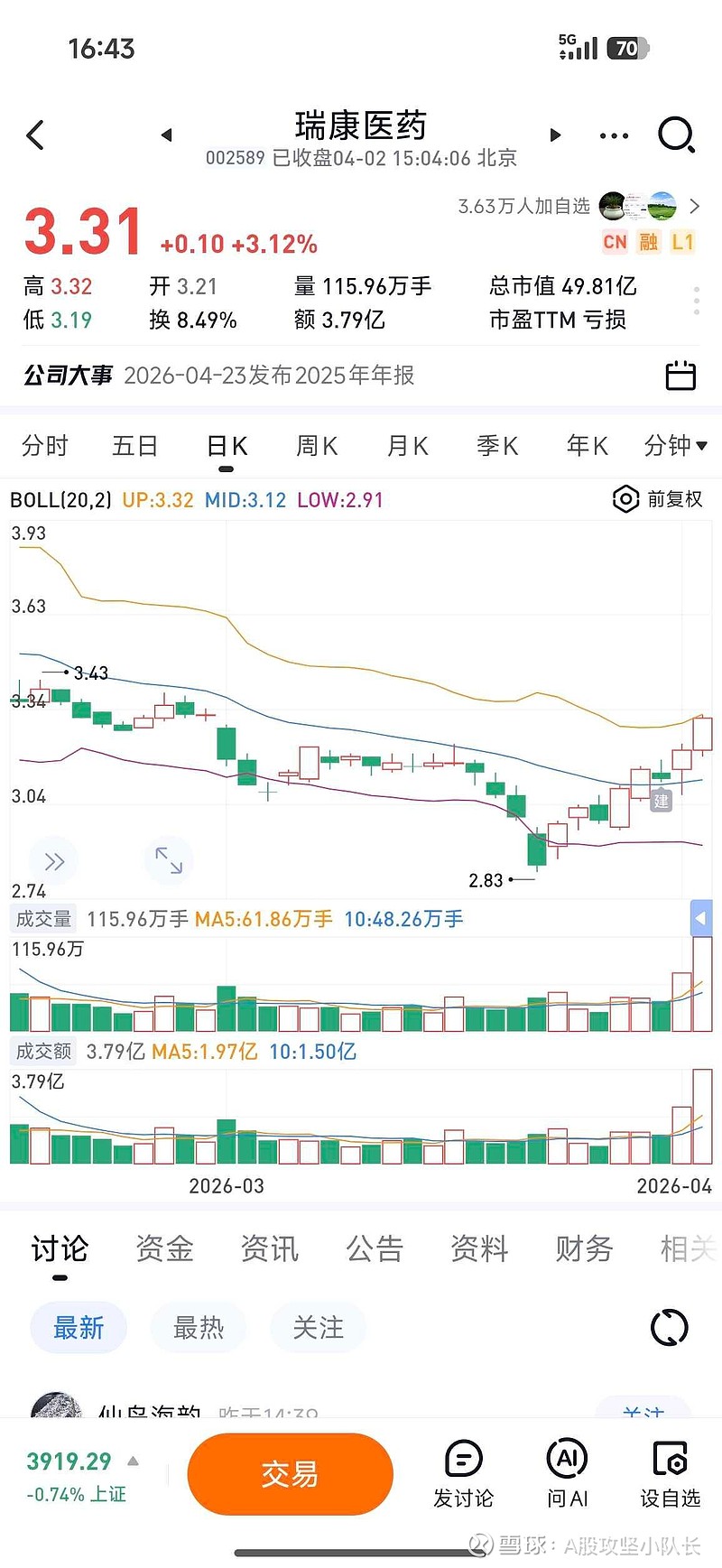Image resolution: width=722 pixels, height=1568 pixels.
Task: Switch to the next stock arrow
Action: click(x=555, y=135)
